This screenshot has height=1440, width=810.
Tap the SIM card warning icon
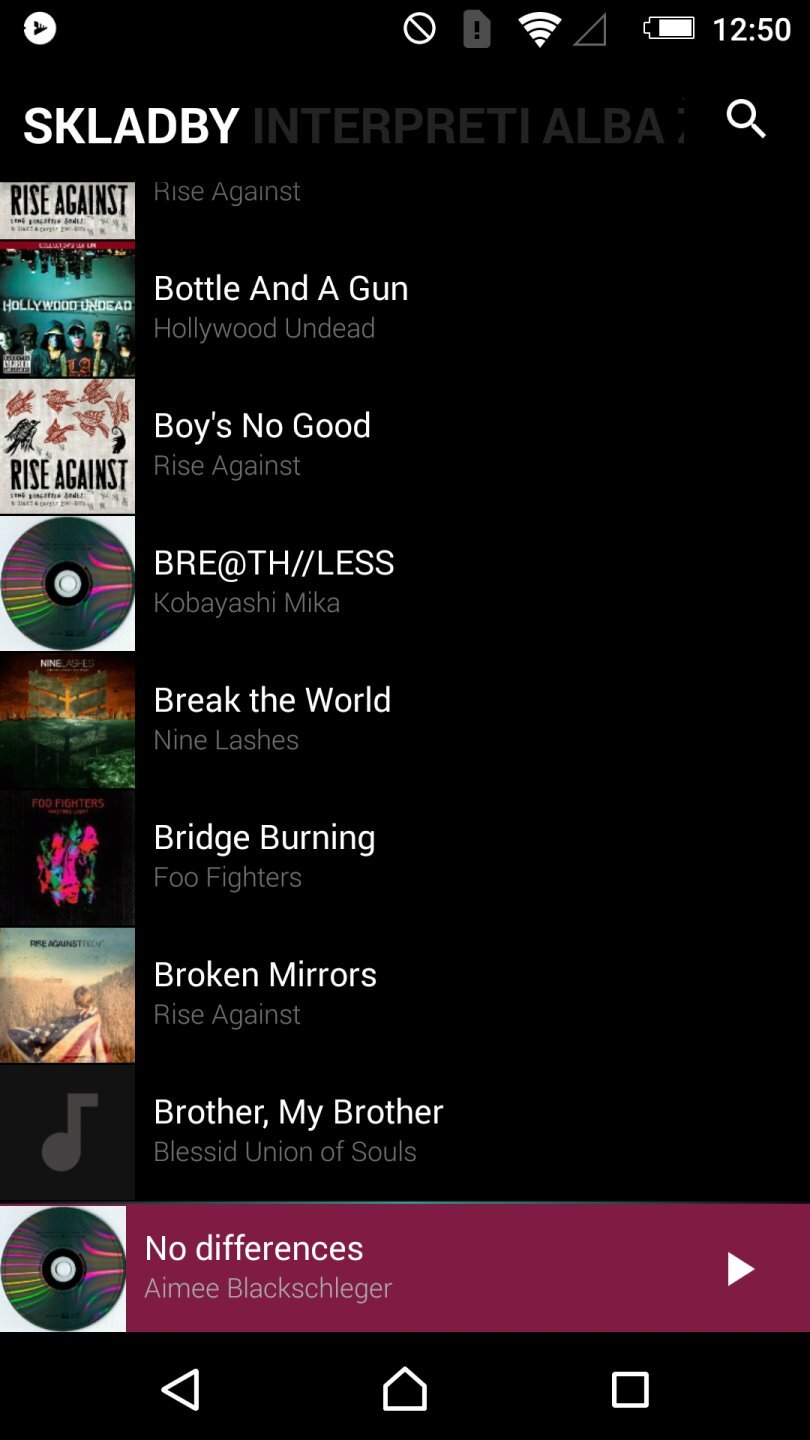click(x=476, y=29)
